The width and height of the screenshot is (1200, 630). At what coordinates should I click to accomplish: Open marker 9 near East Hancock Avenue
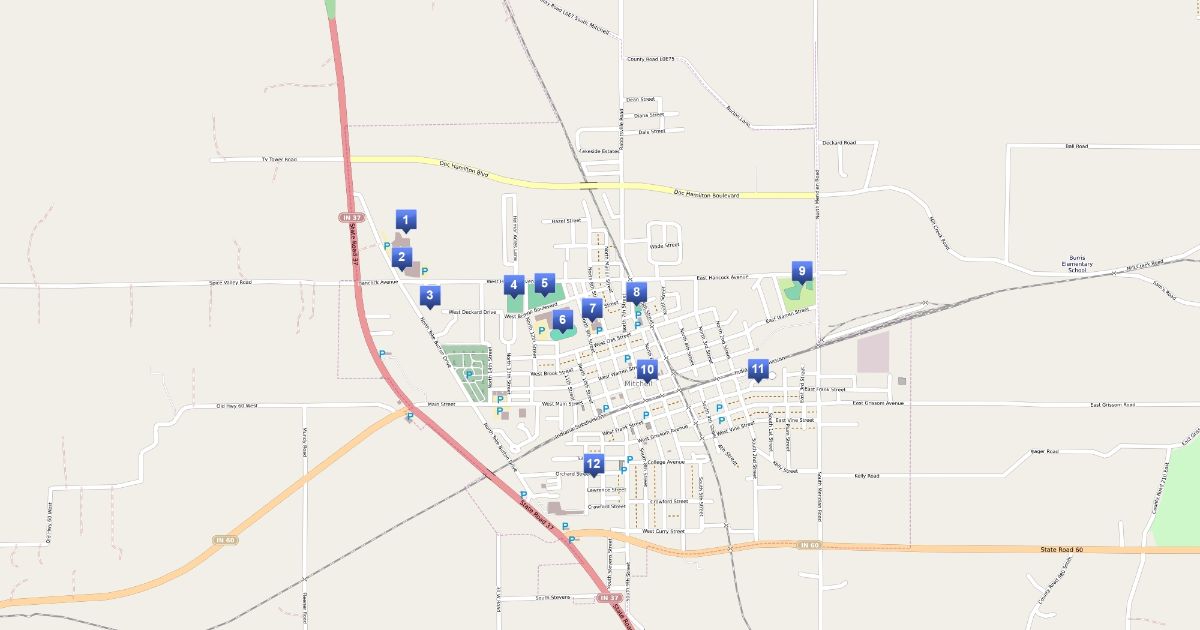(x=801, y=271)
